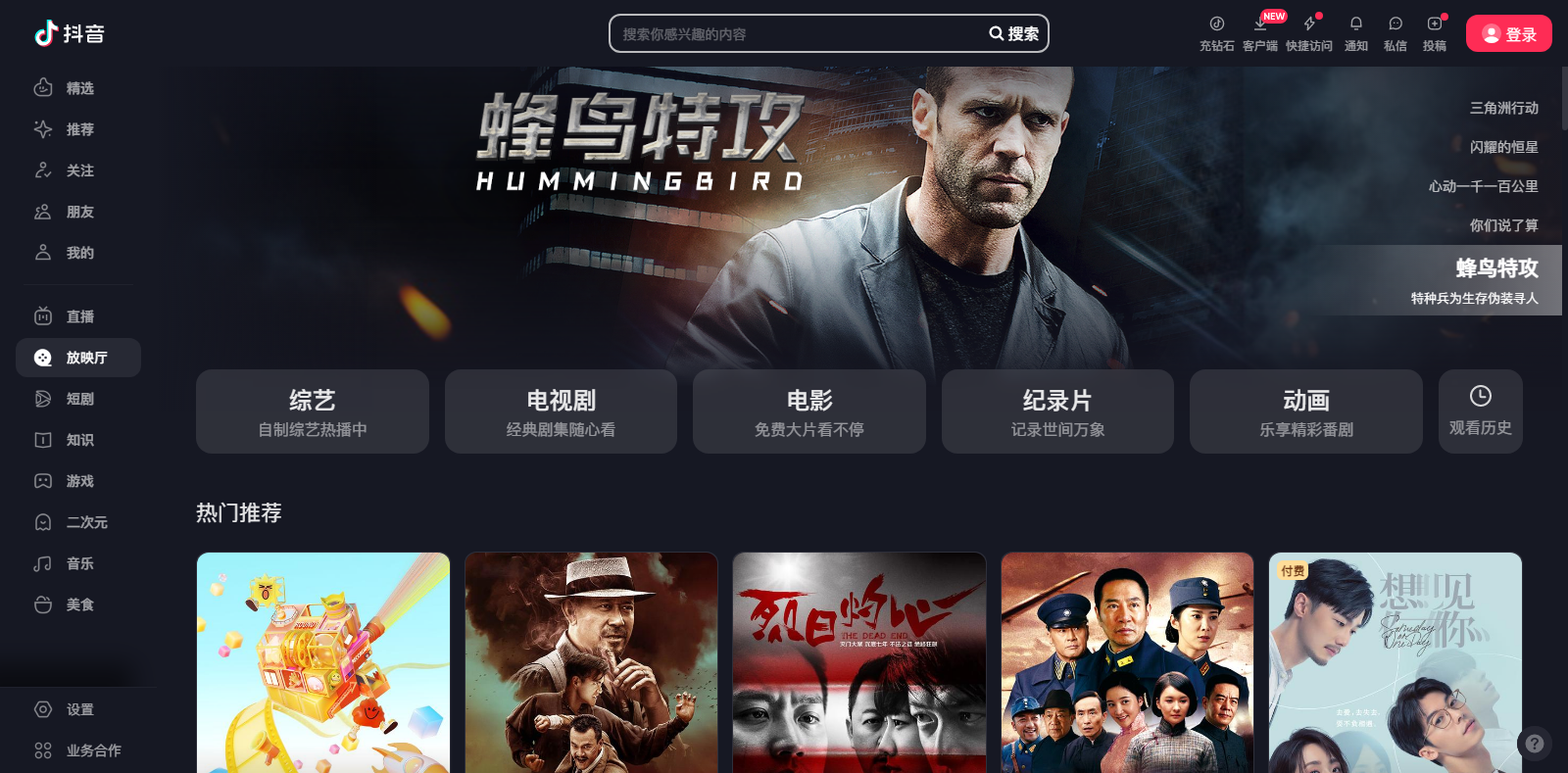Open 短剧 section in sidebar

(78, 399)
